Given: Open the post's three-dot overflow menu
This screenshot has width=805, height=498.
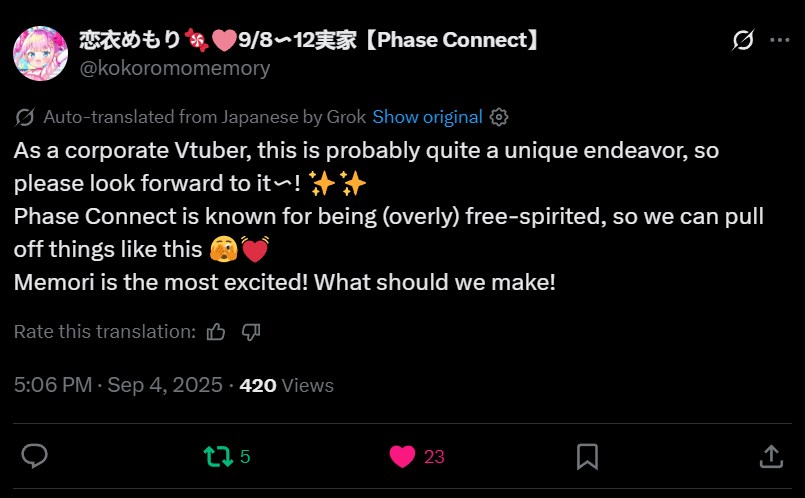Looking at the screenshot, I should [x=780, y=40].
